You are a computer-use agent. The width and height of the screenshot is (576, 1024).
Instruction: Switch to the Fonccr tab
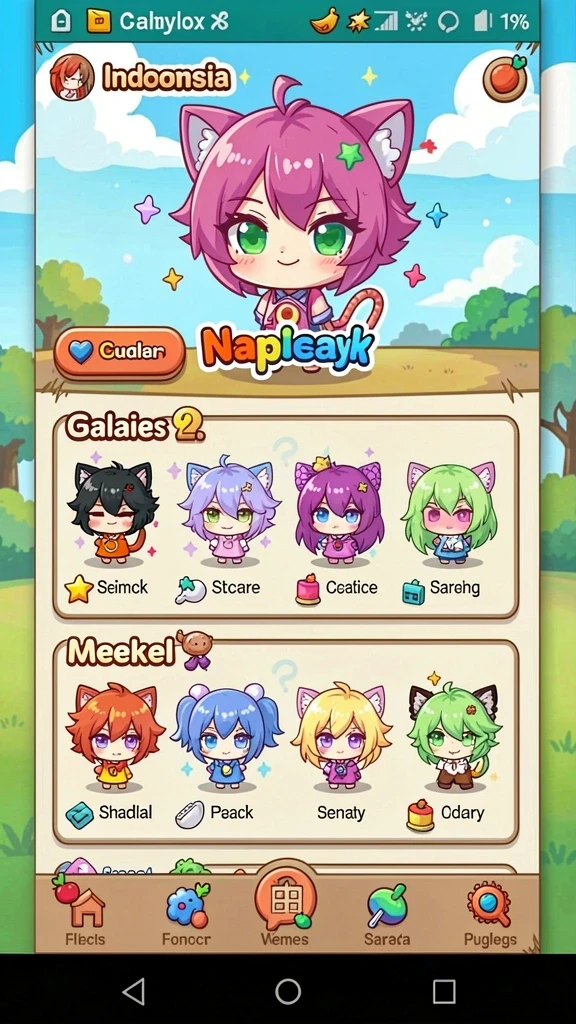coord(187,914)
